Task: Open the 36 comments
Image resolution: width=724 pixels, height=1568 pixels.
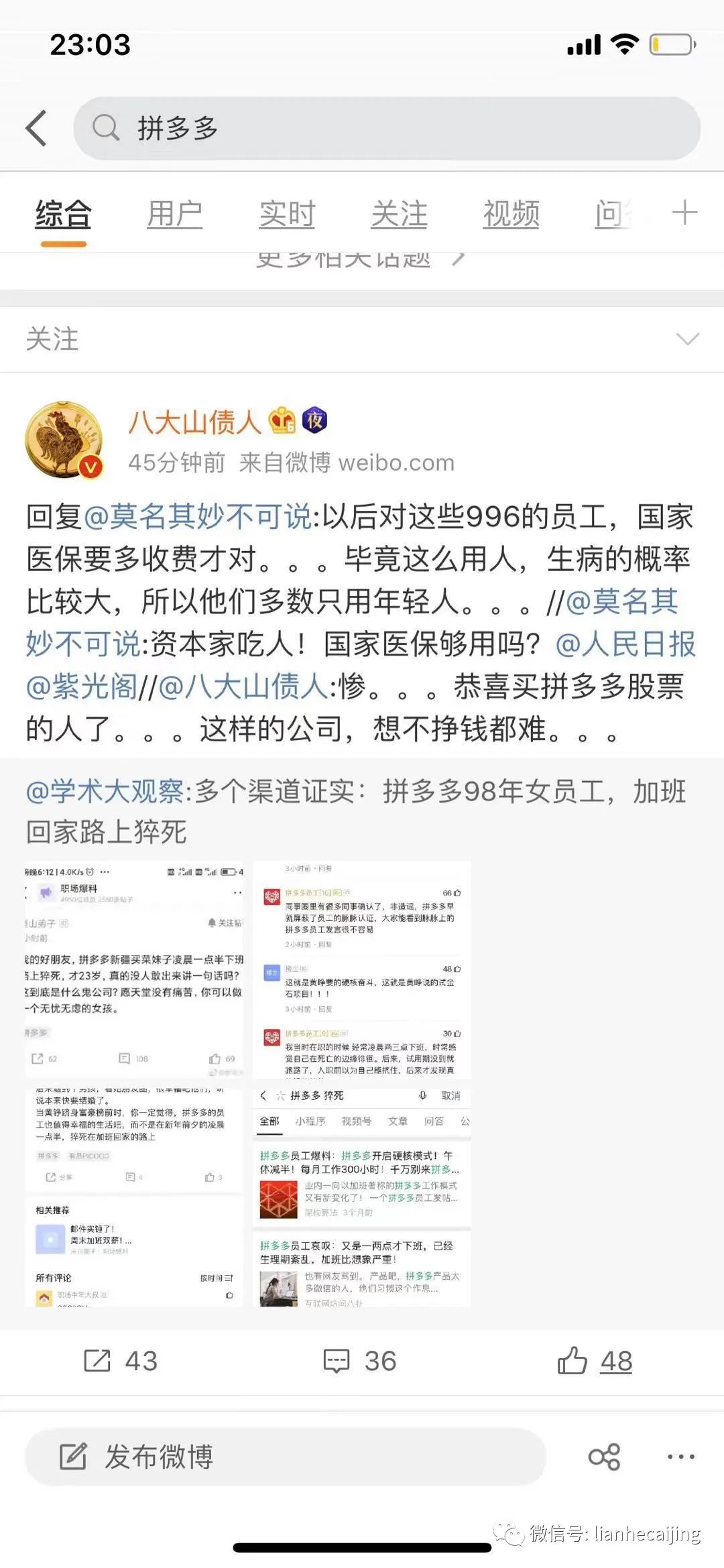Action: pos(360,1361)
